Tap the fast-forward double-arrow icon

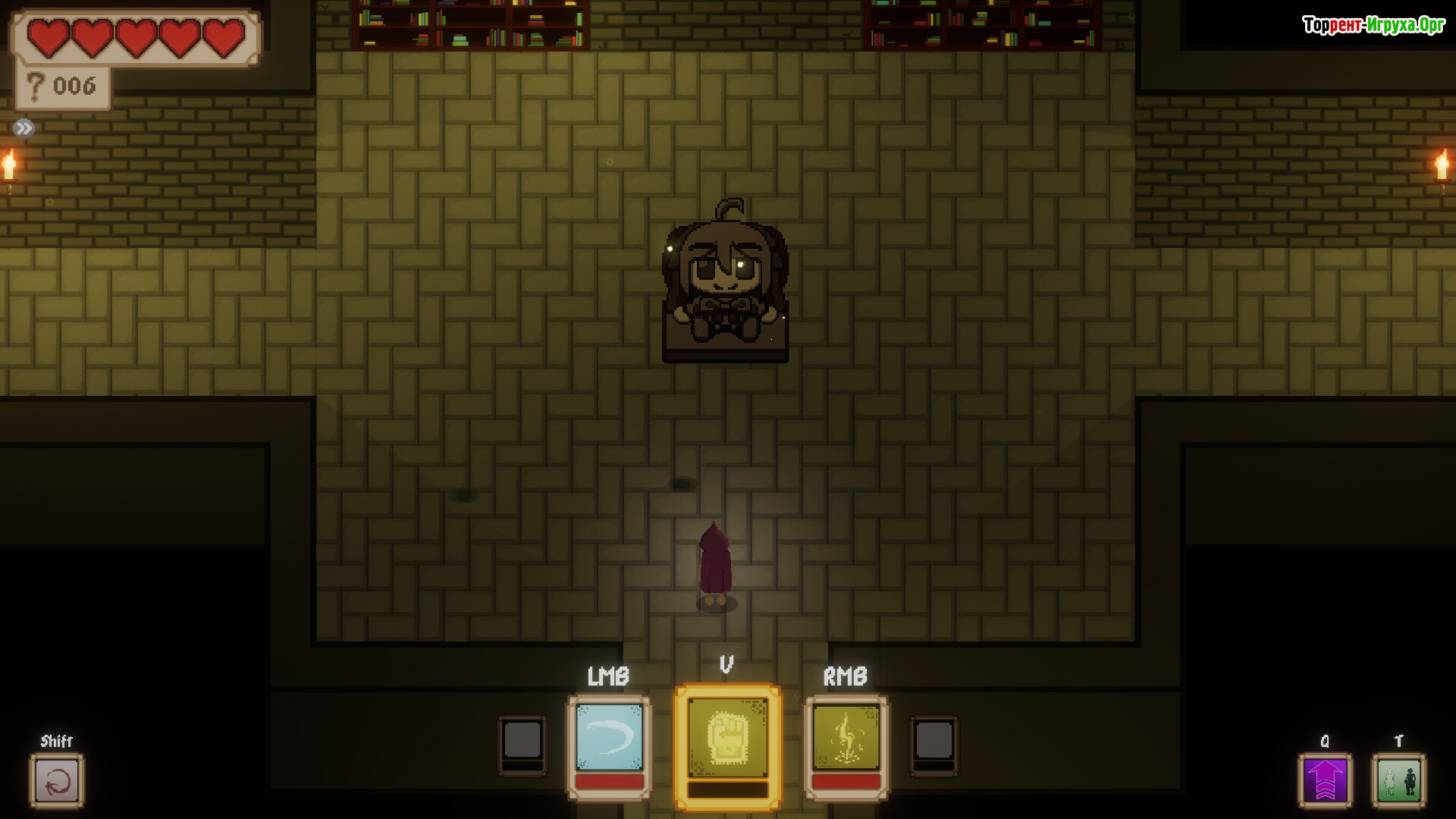pos(24,128)
